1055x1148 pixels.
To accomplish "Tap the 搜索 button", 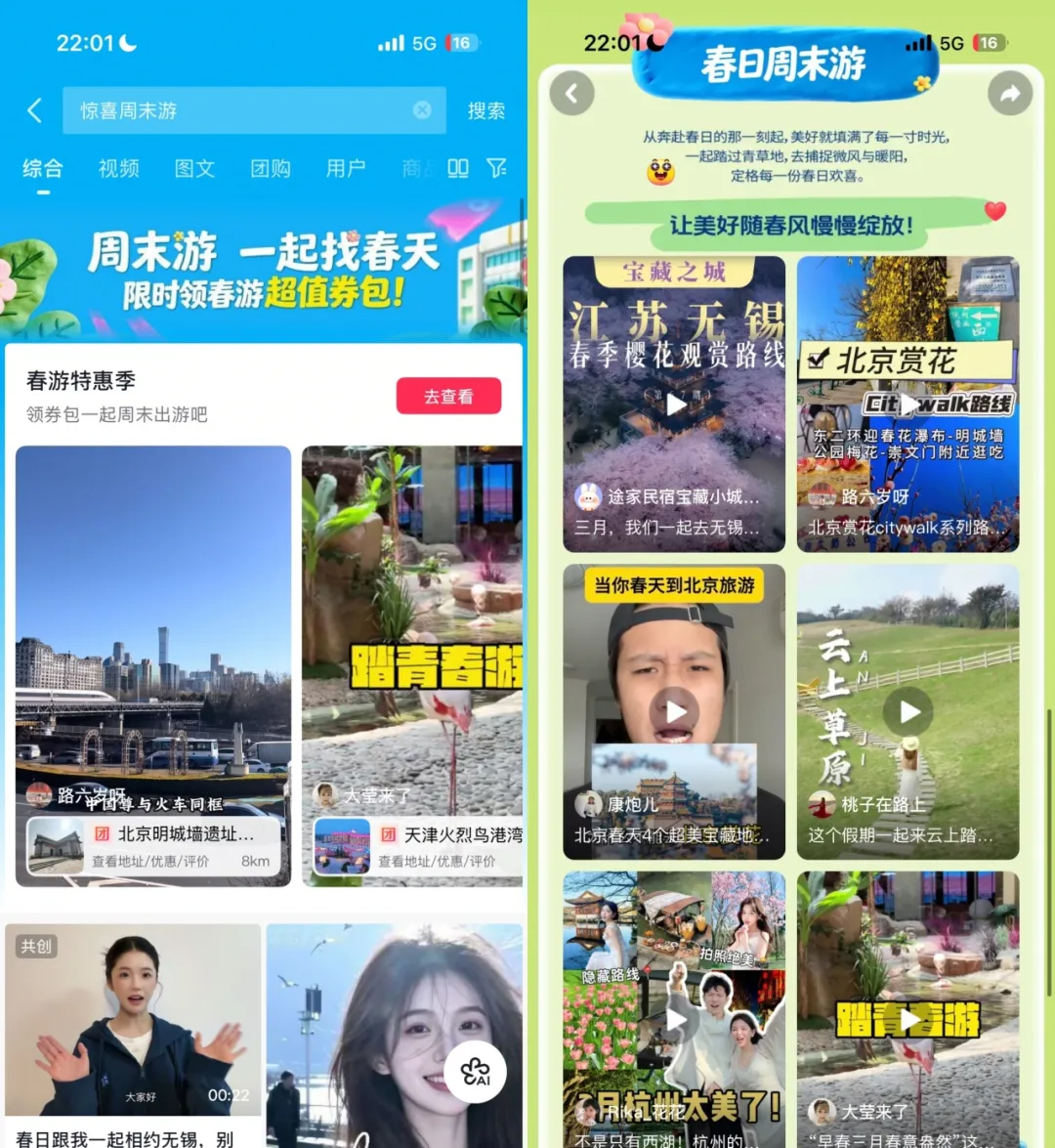I will click(x=485, y=110).
